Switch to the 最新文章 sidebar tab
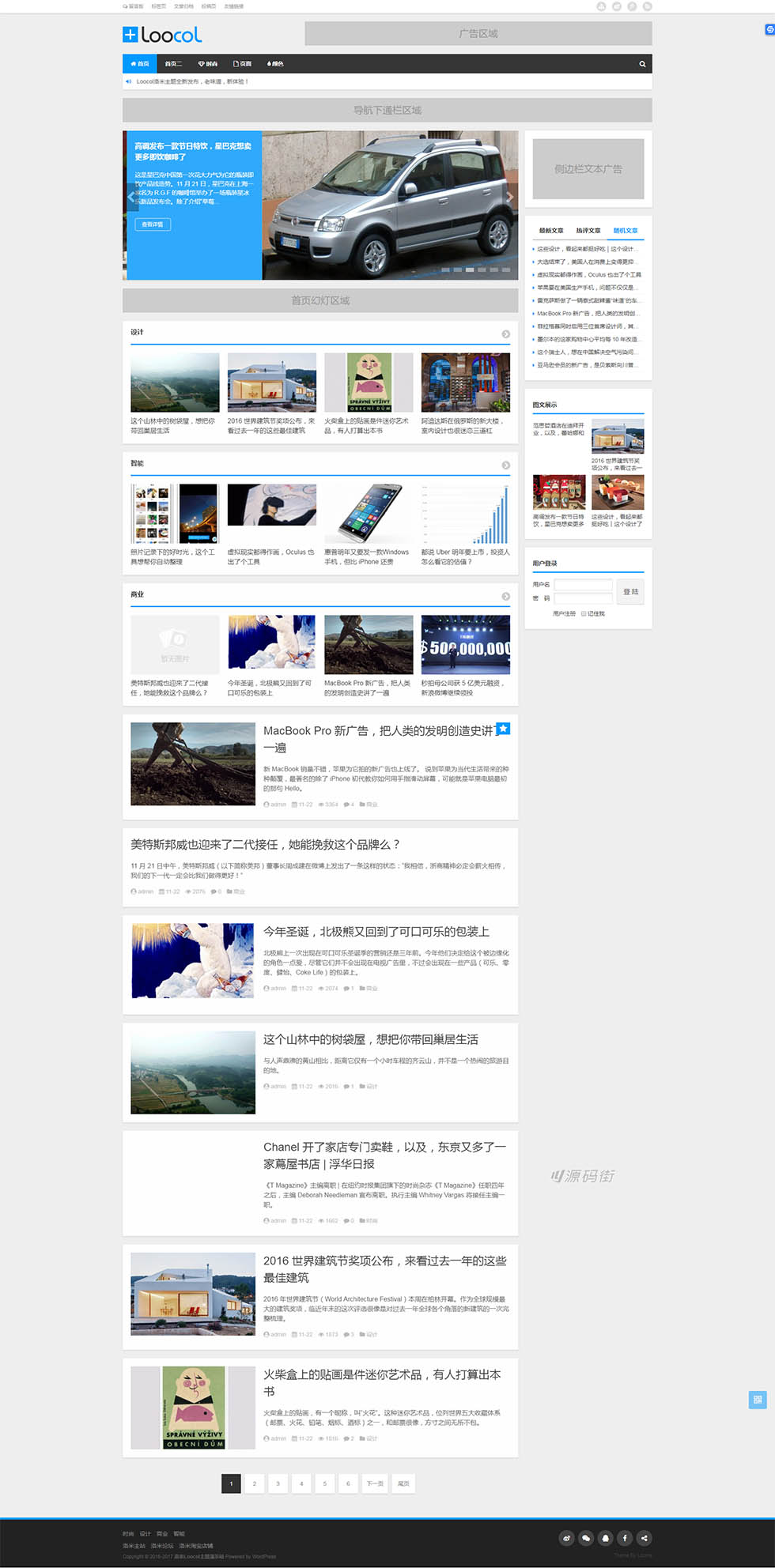This screenshot has height=1568, width=775. coord(551,231)
